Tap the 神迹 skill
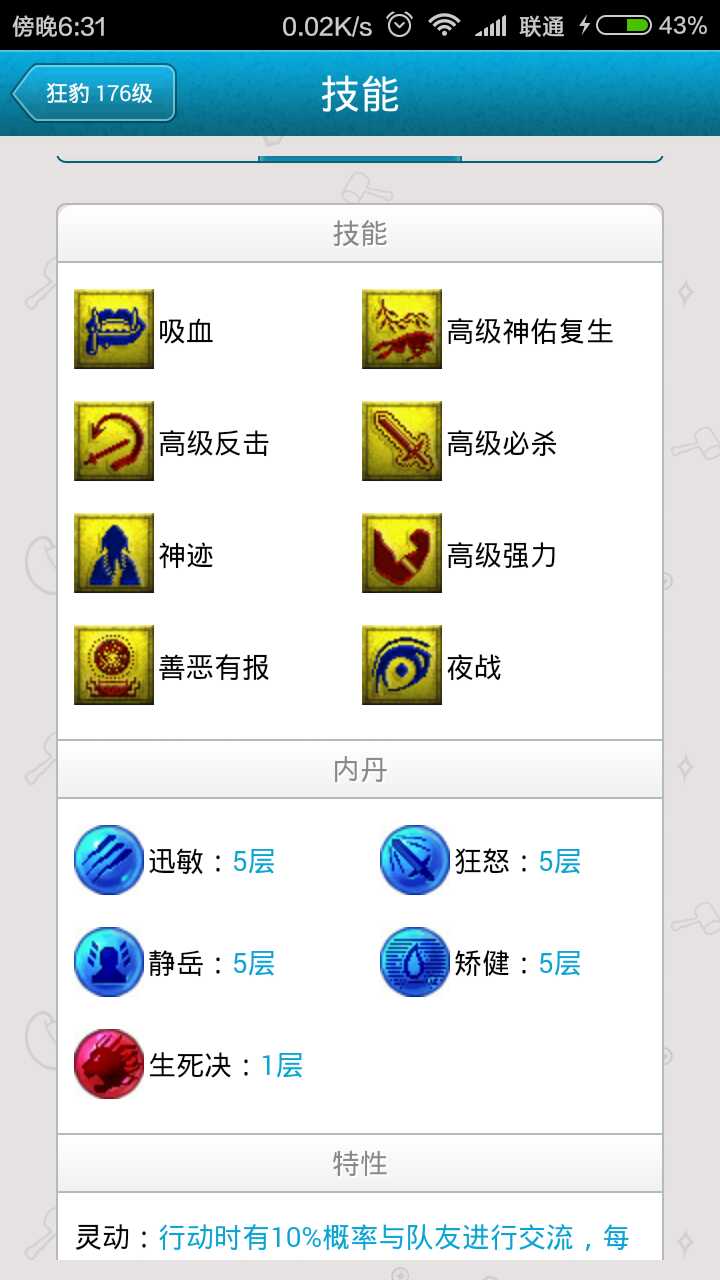 tap(114, 554)
